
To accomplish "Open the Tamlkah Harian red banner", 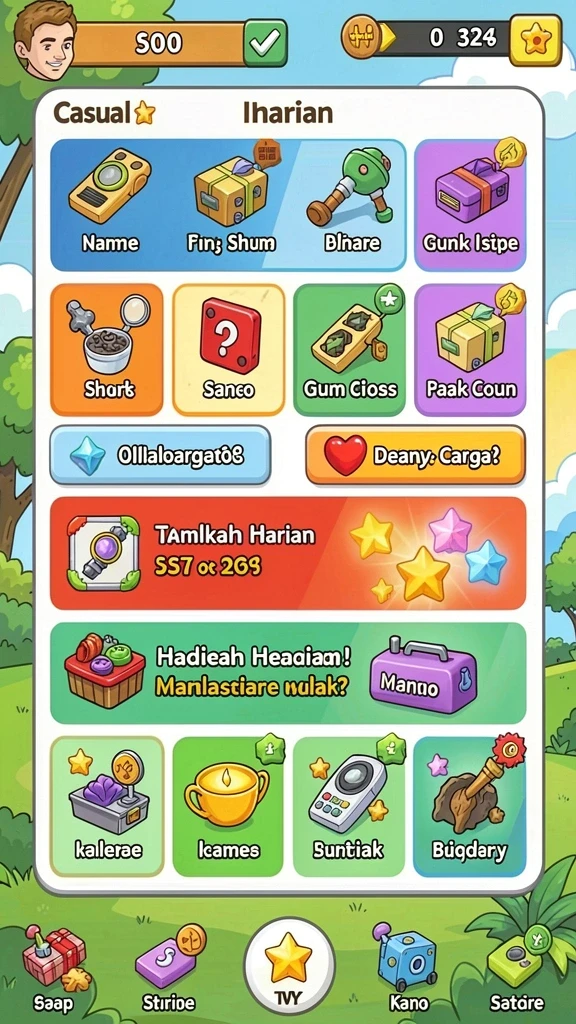I will tap(288, 553).
